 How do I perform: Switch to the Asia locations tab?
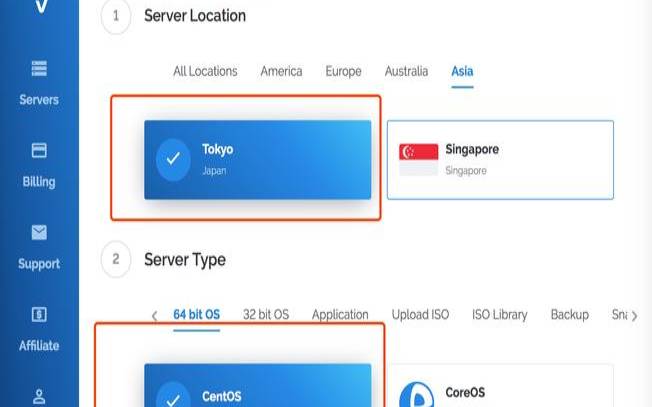tap(462, 71)
